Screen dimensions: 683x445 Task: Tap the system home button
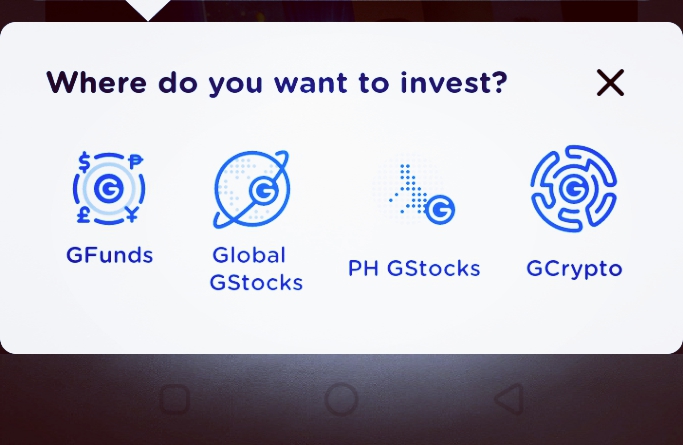(342, 399)
